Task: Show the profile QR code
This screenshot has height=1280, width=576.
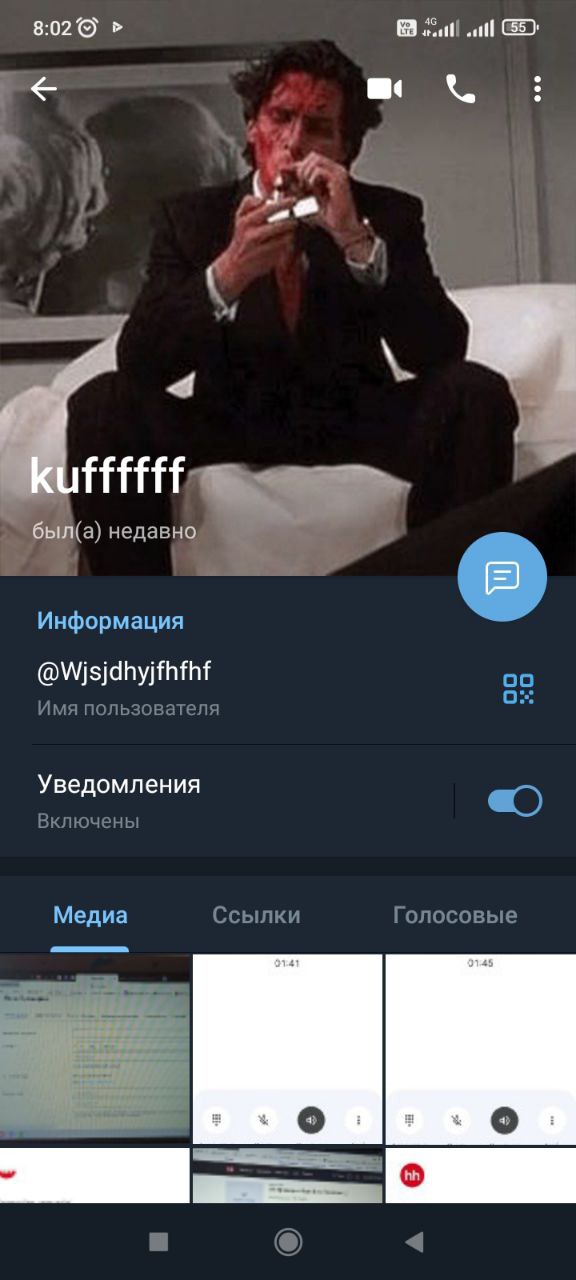Action: tap(518, 689)
